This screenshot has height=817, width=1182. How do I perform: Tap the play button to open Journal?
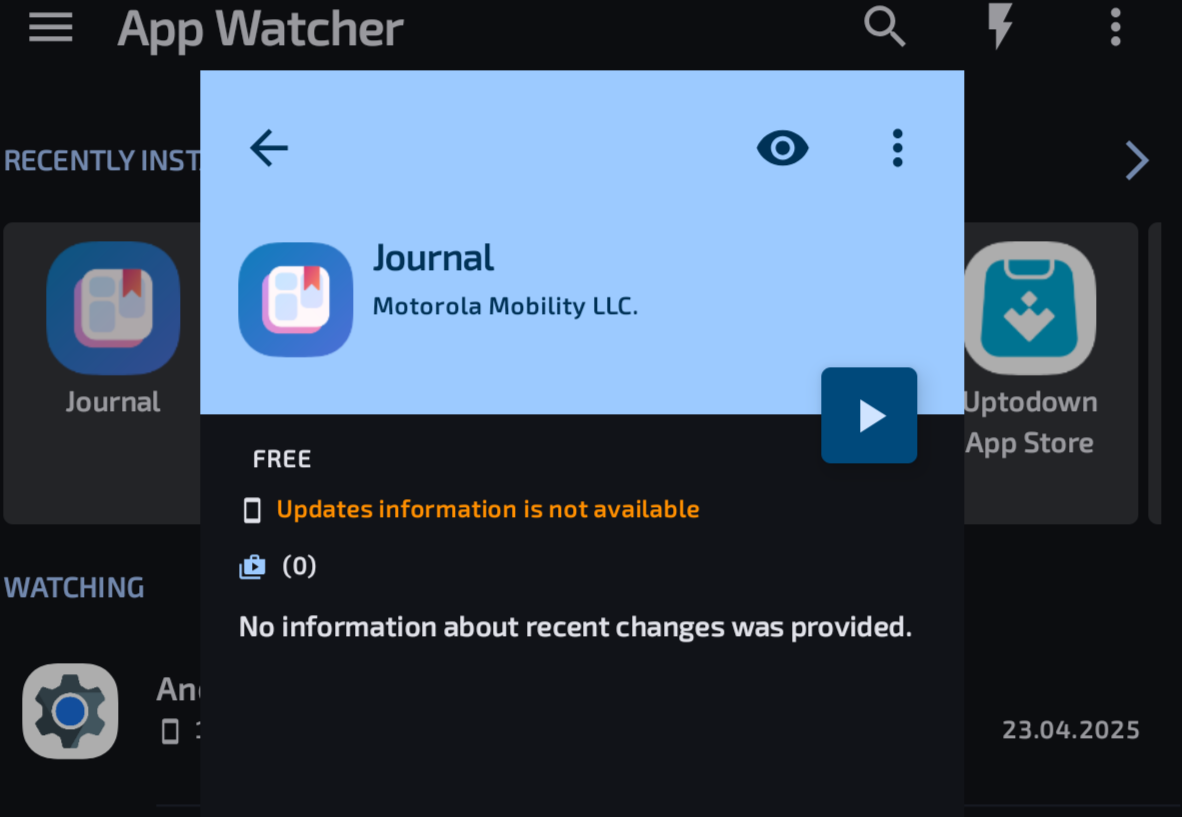(869, 415)
